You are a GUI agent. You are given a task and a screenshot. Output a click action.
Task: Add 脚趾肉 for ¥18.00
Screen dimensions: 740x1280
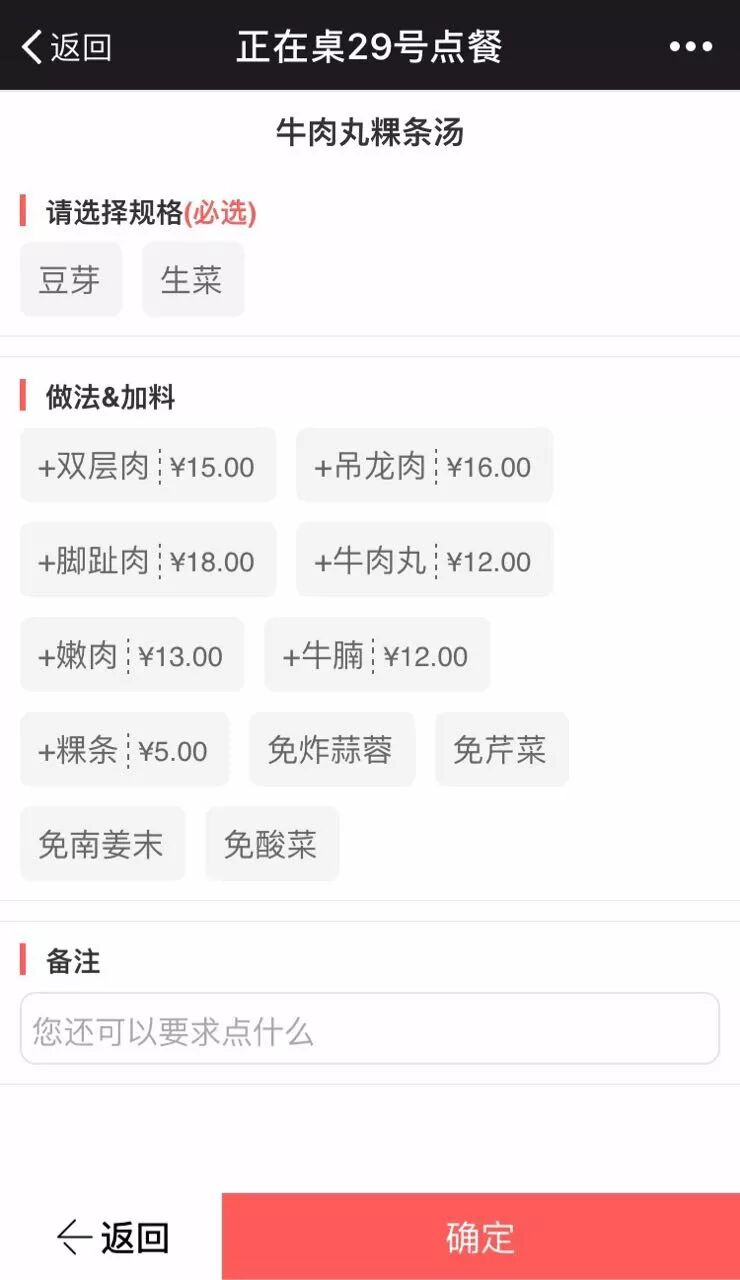[x=147, y=561]
